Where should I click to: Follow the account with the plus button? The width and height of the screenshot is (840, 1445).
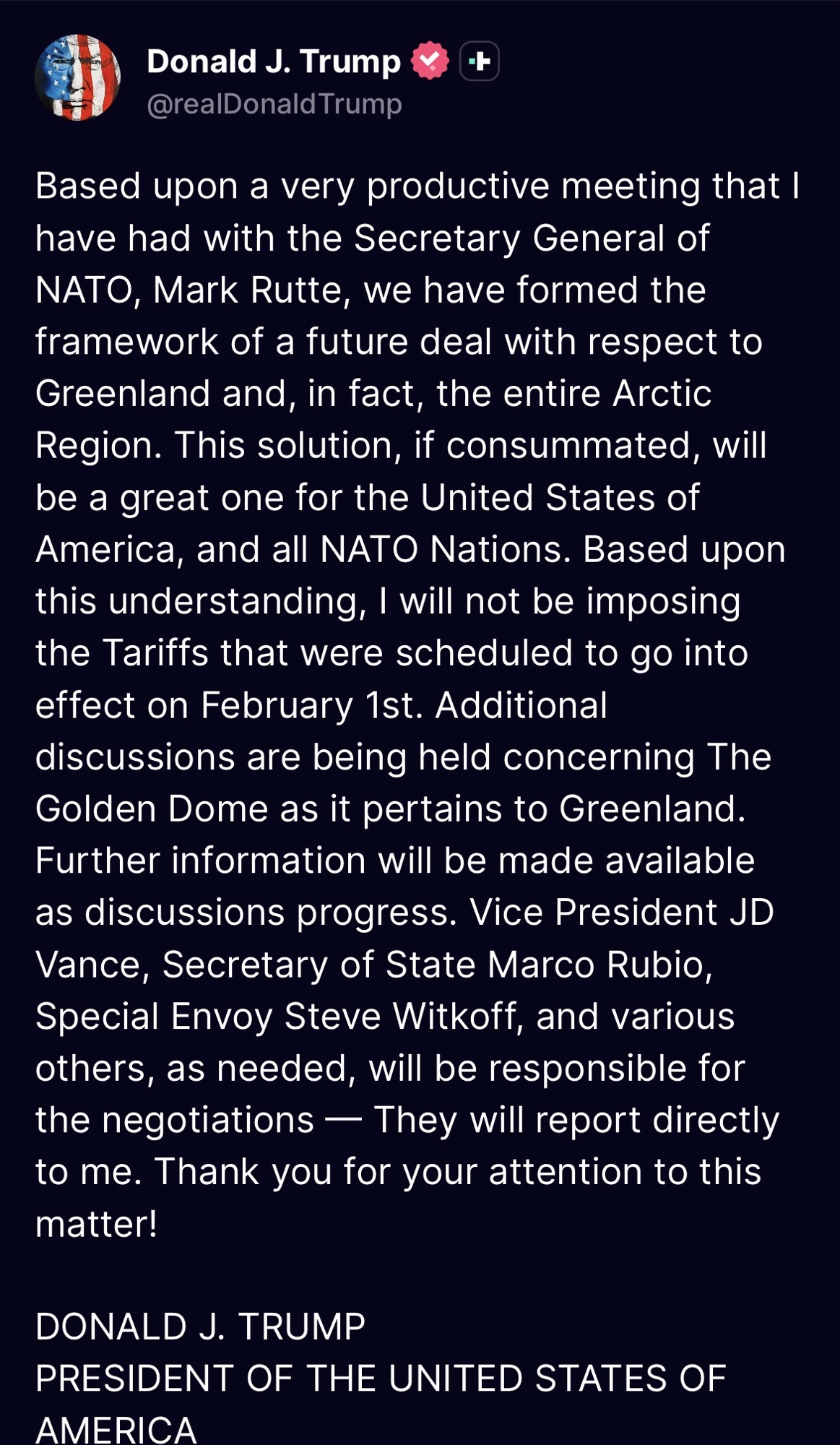pos(480,61)
